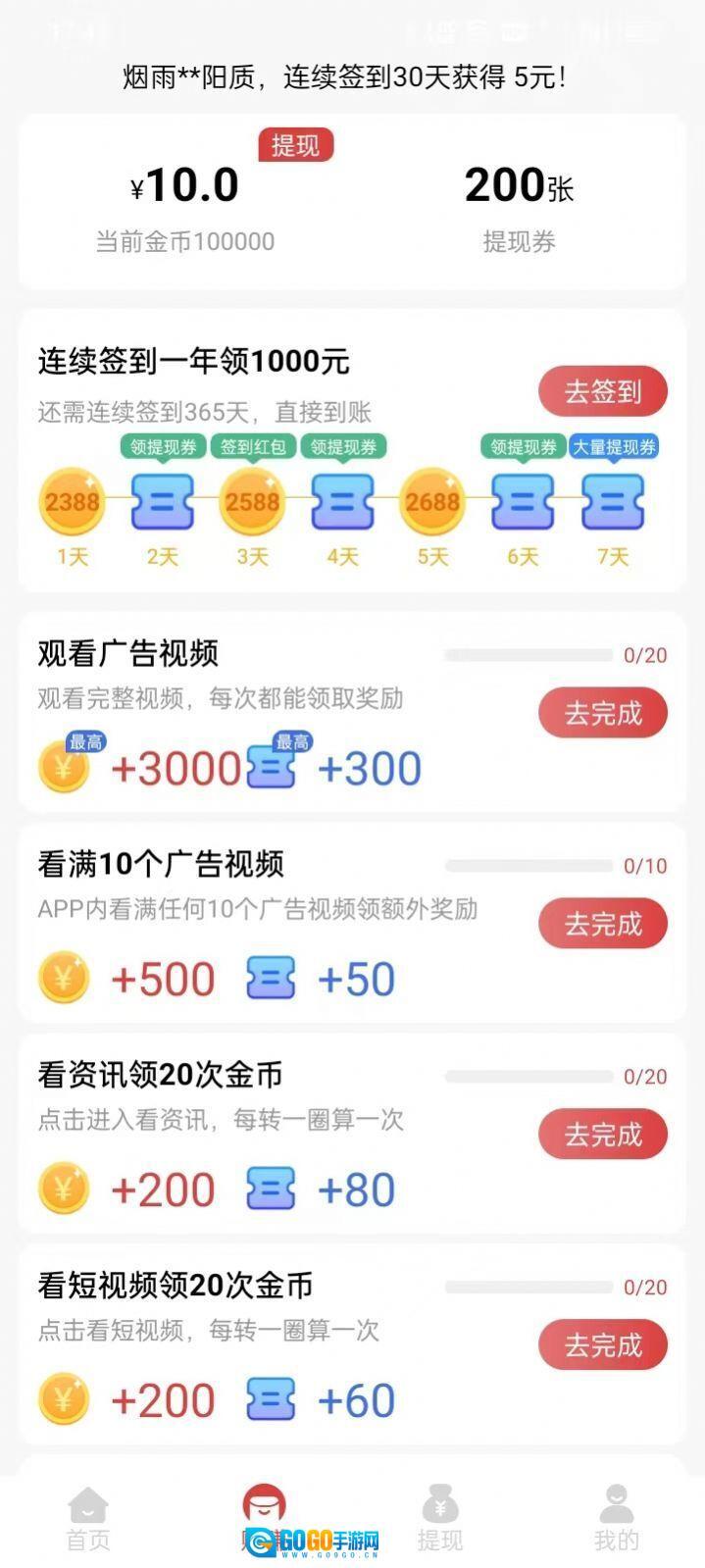The height and width of the screenshot is (1568, 705).
Task: Switch to the 首页 tab
Action: point(88,1519)
